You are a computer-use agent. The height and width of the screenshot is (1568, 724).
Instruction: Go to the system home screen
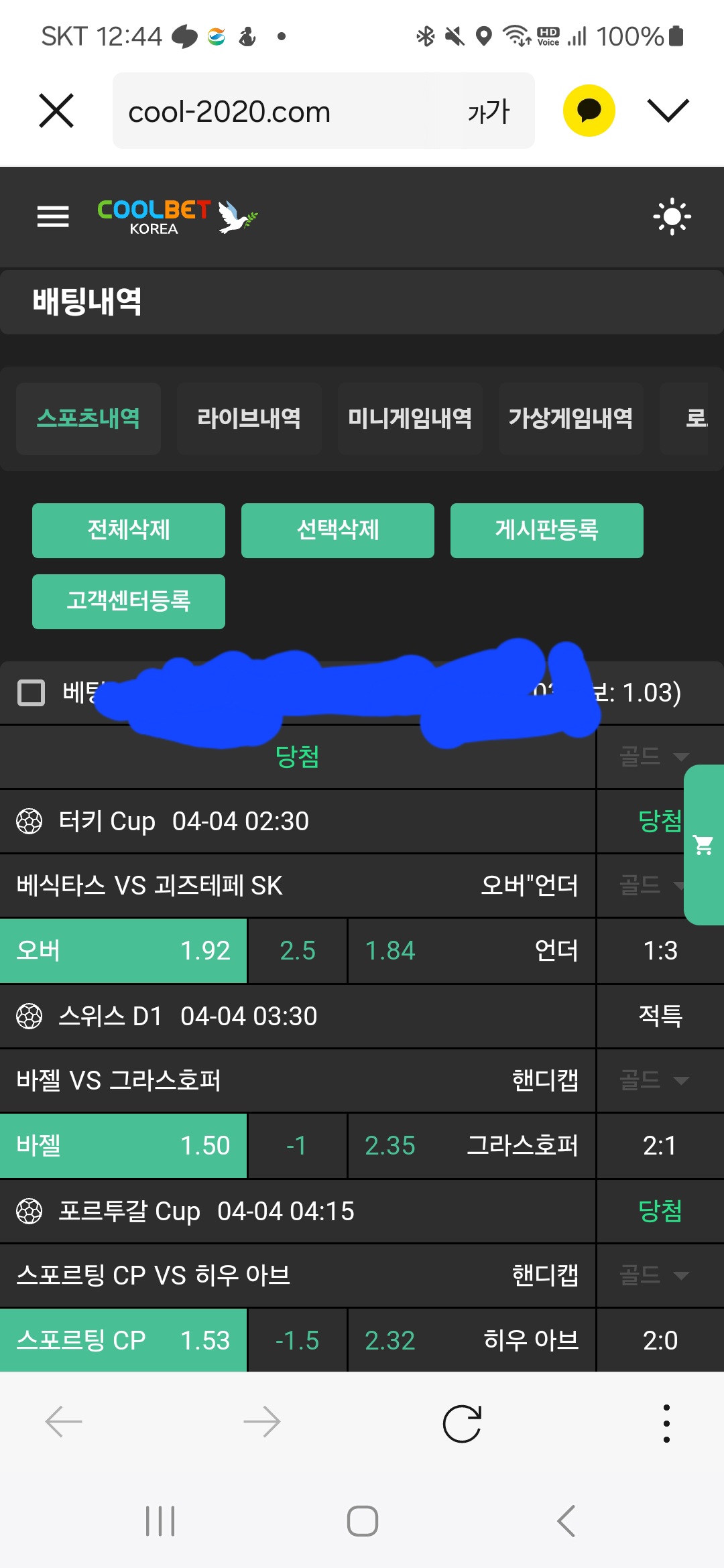pos(362,1520)
